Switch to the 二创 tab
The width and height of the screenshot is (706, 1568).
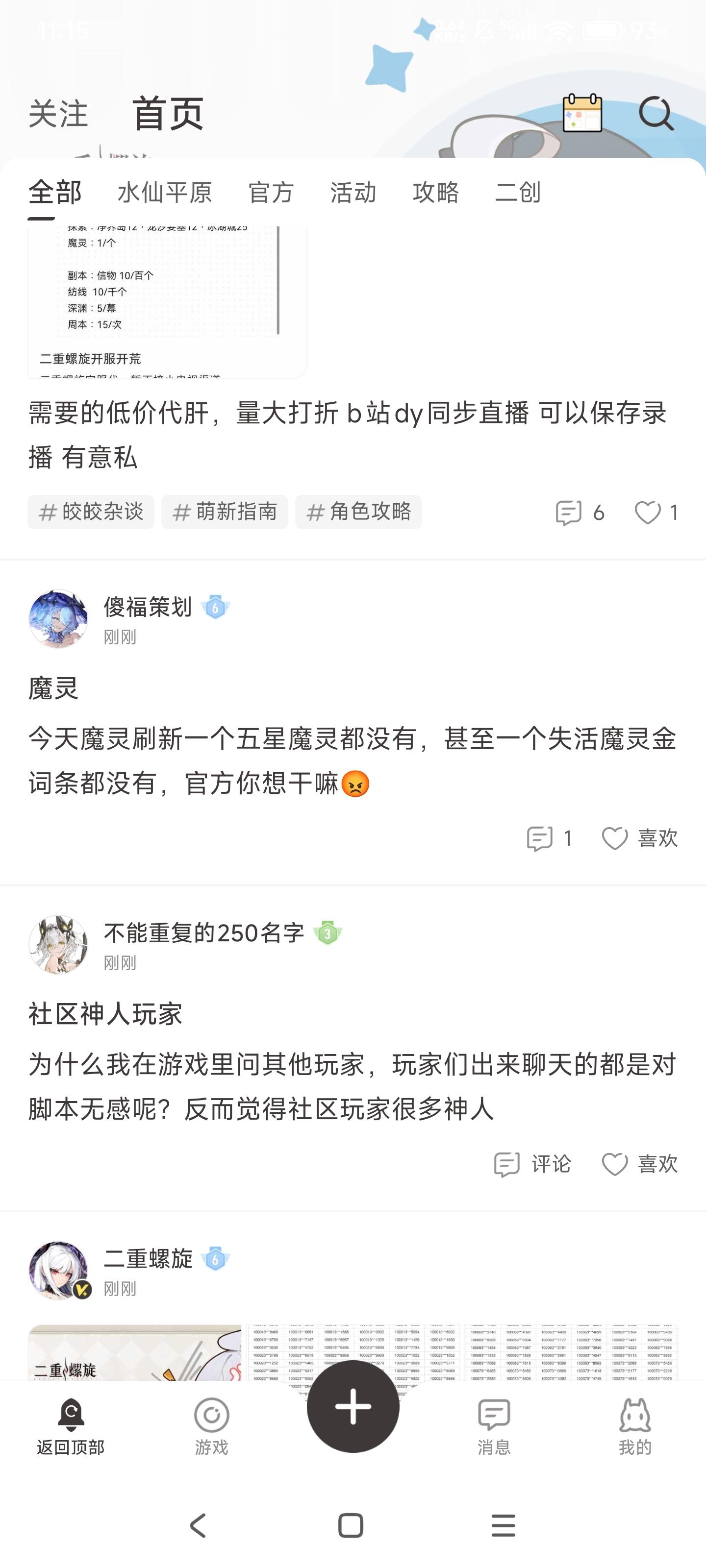(x=518, y=193)
